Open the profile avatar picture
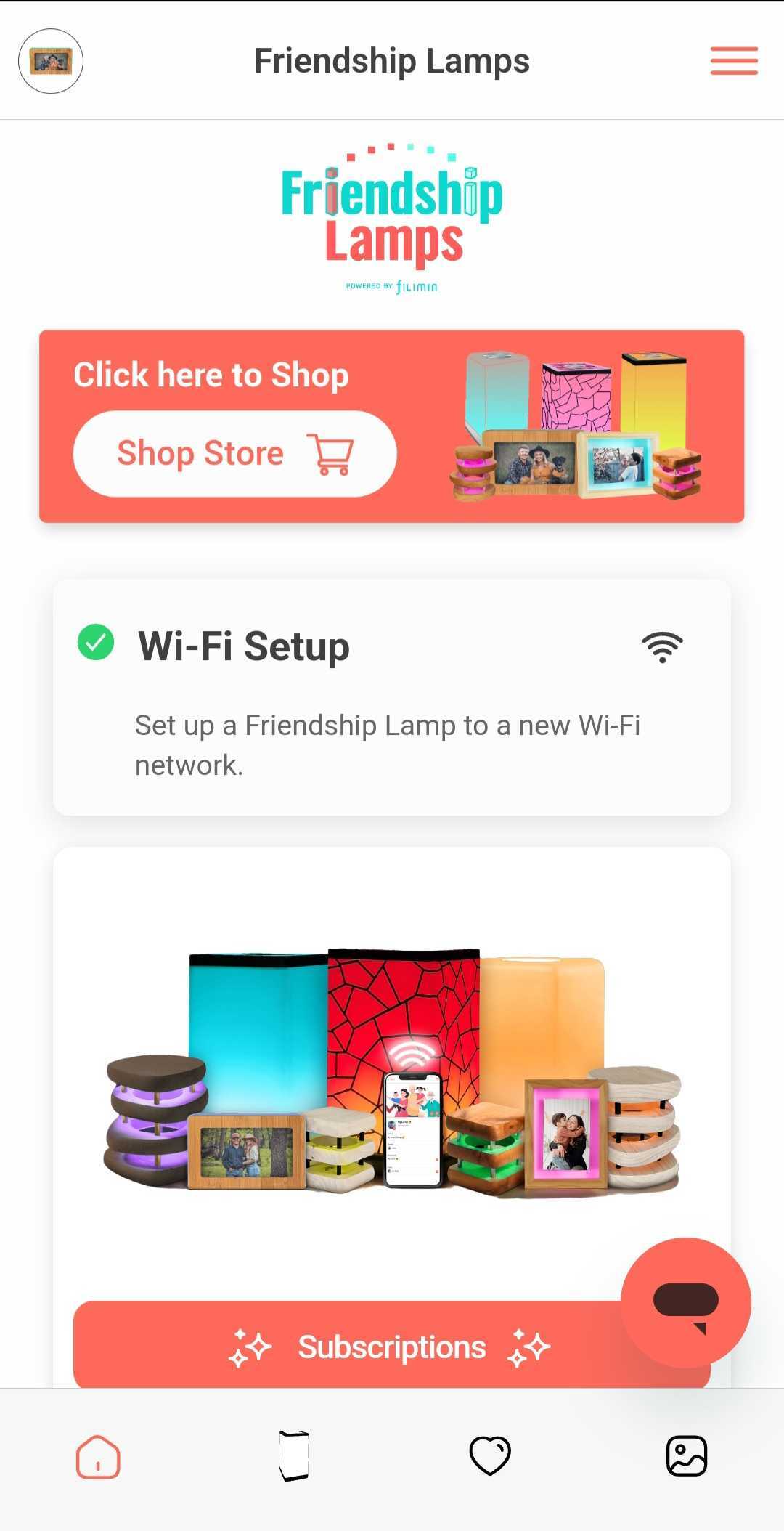The height and width of the screenshot is (1531, 784). (51, 61)
